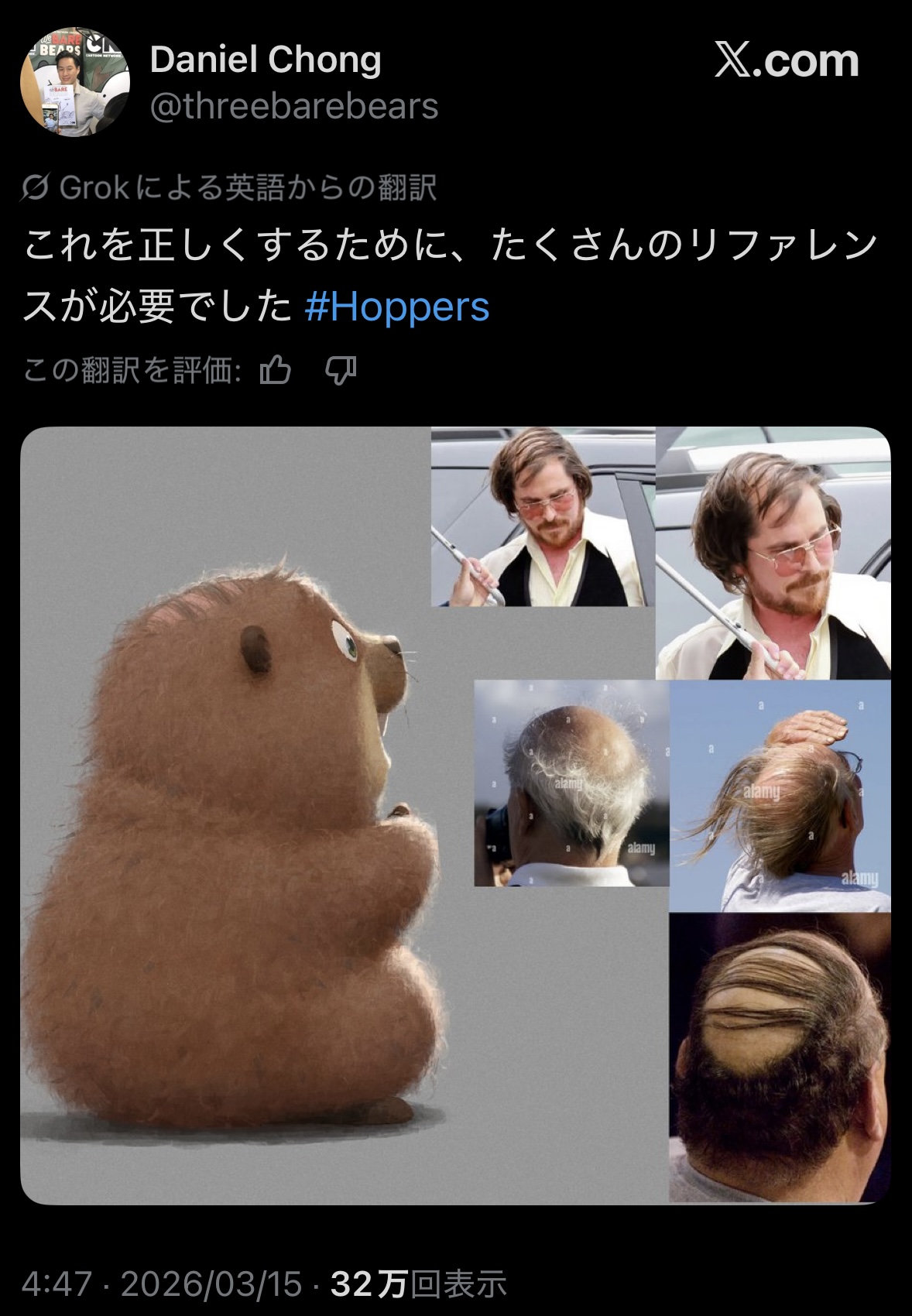Open the @threebarebears account handle
The height and width of the screenshot is (1316, 912).
click(x=293, y=106)
